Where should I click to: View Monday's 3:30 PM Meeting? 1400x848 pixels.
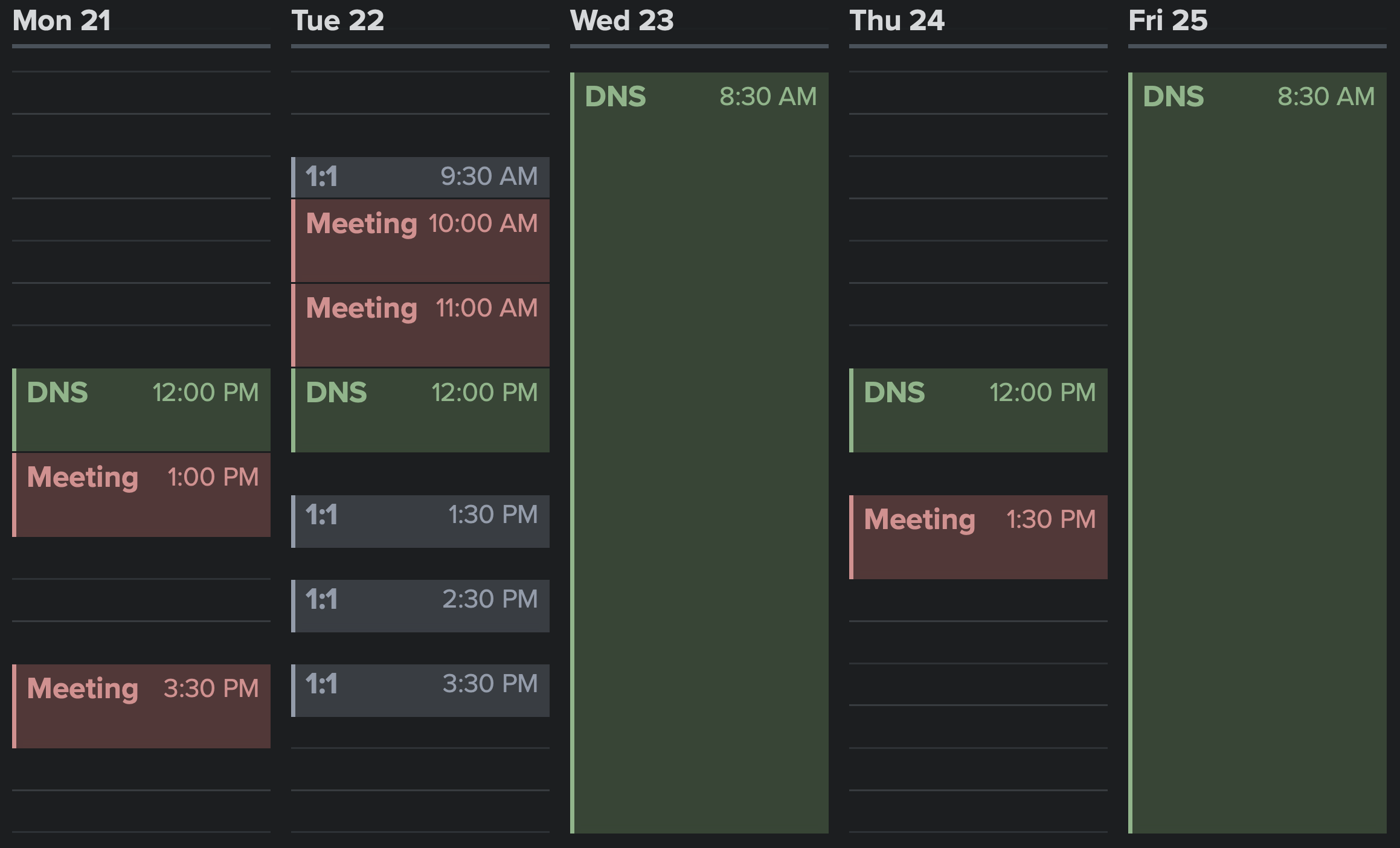pyautogui.click(x=141, y=705)
